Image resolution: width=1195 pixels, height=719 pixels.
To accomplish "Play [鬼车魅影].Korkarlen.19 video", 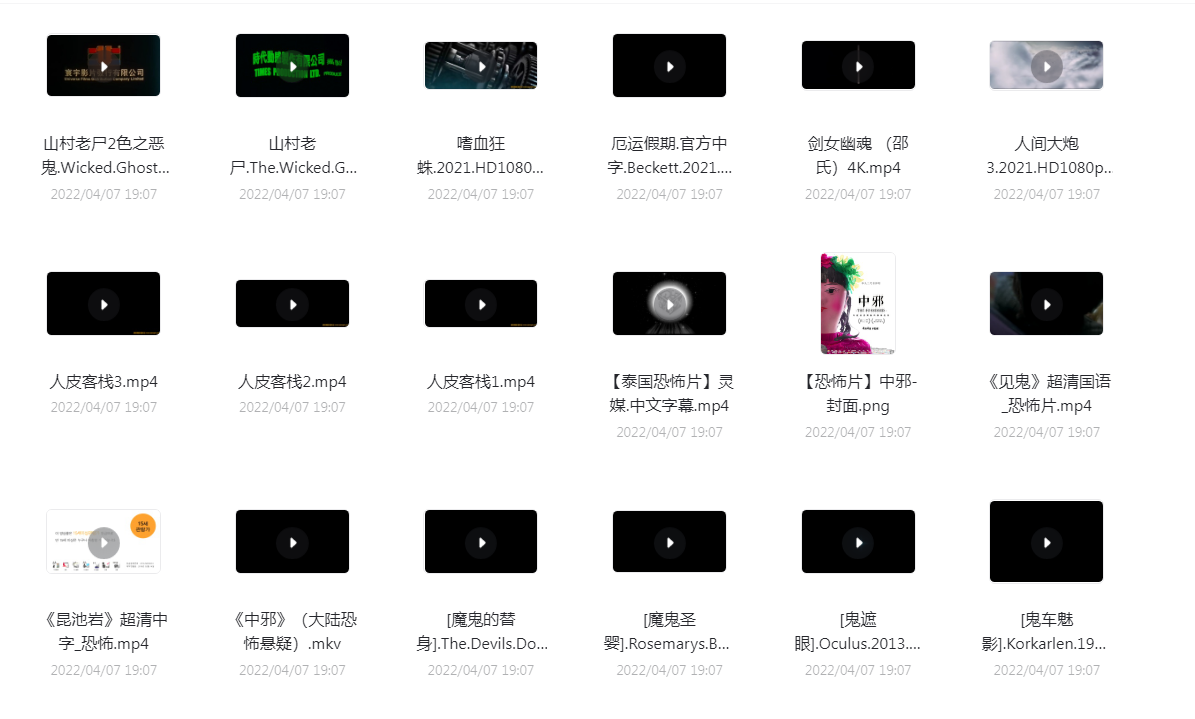I will click(x=1046, y=542).
